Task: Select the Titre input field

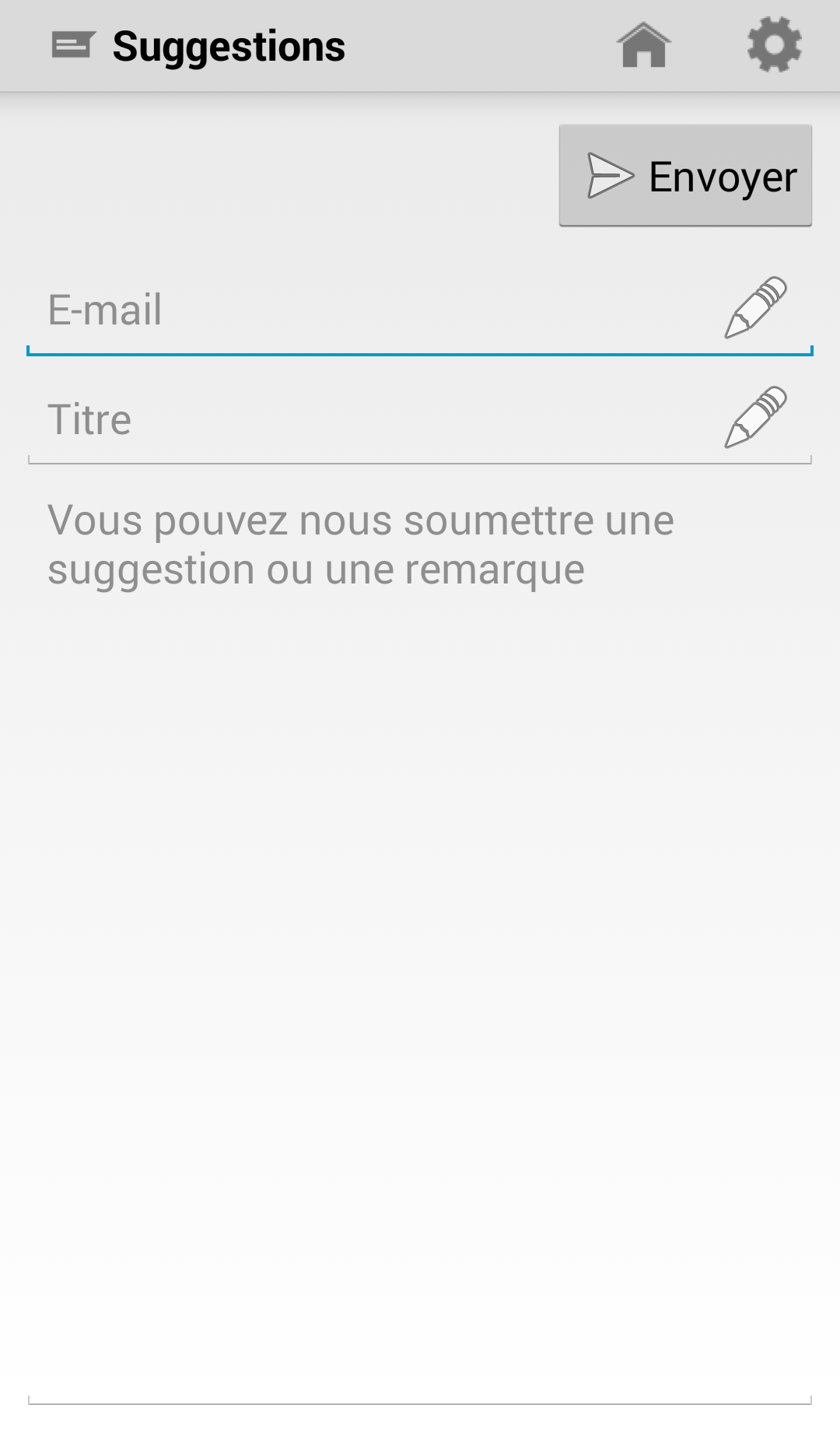Action: pos(373,420)
